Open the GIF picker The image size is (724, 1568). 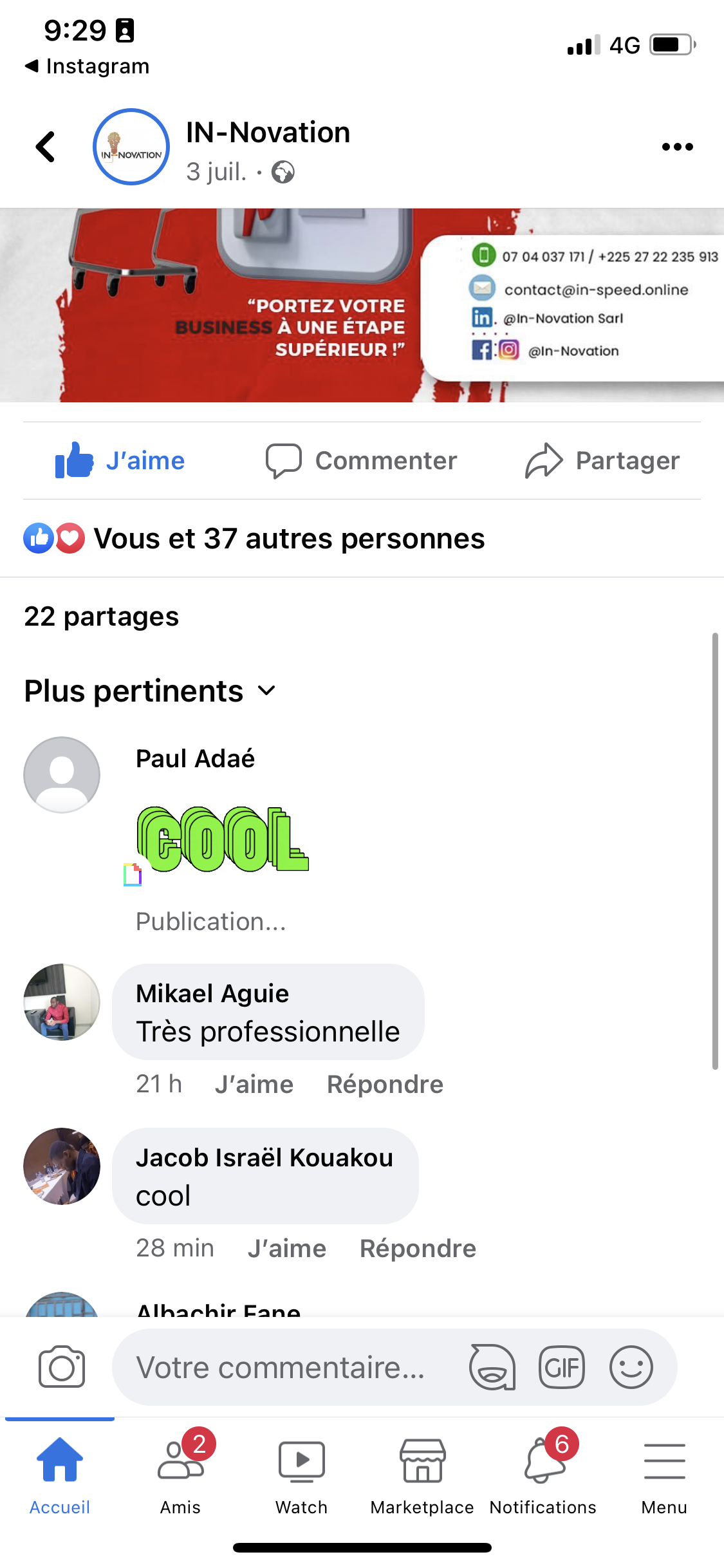(x=562, y=1367)
